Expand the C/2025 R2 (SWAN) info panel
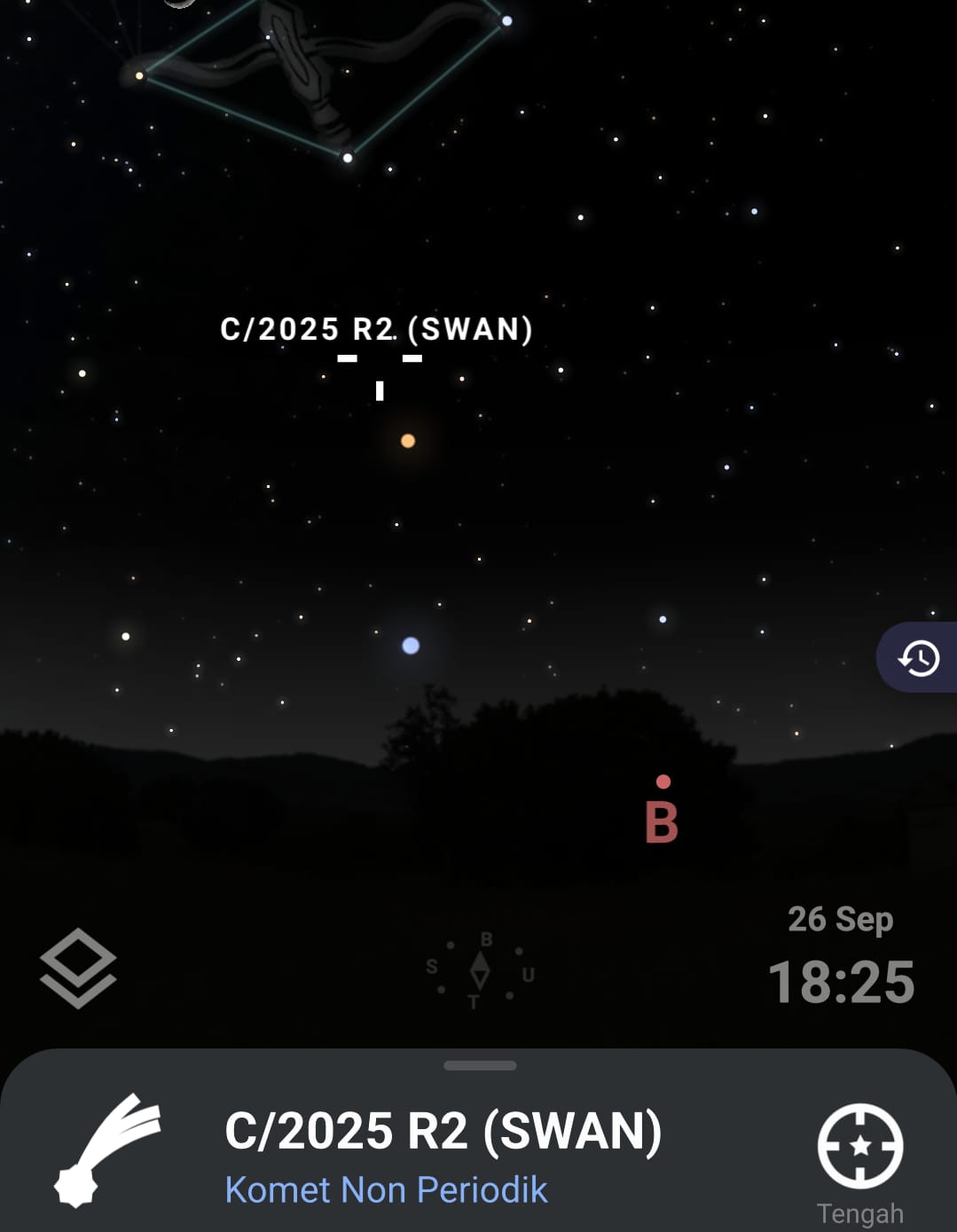This screenshot has width=957, height=1232. (479, 1065)
